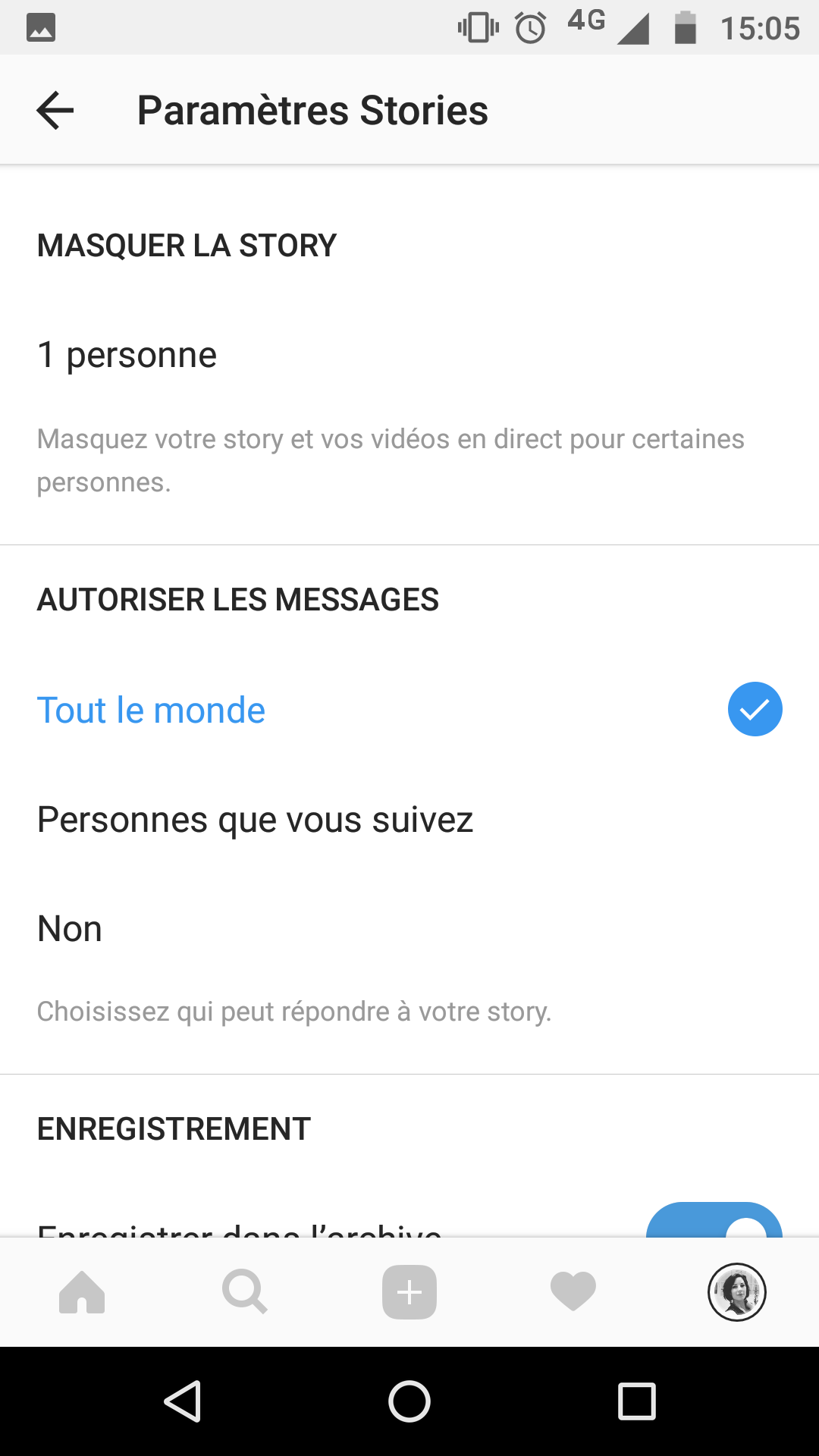
Task: Go back from Paramètres Stories
Action: tap(55, 110)
